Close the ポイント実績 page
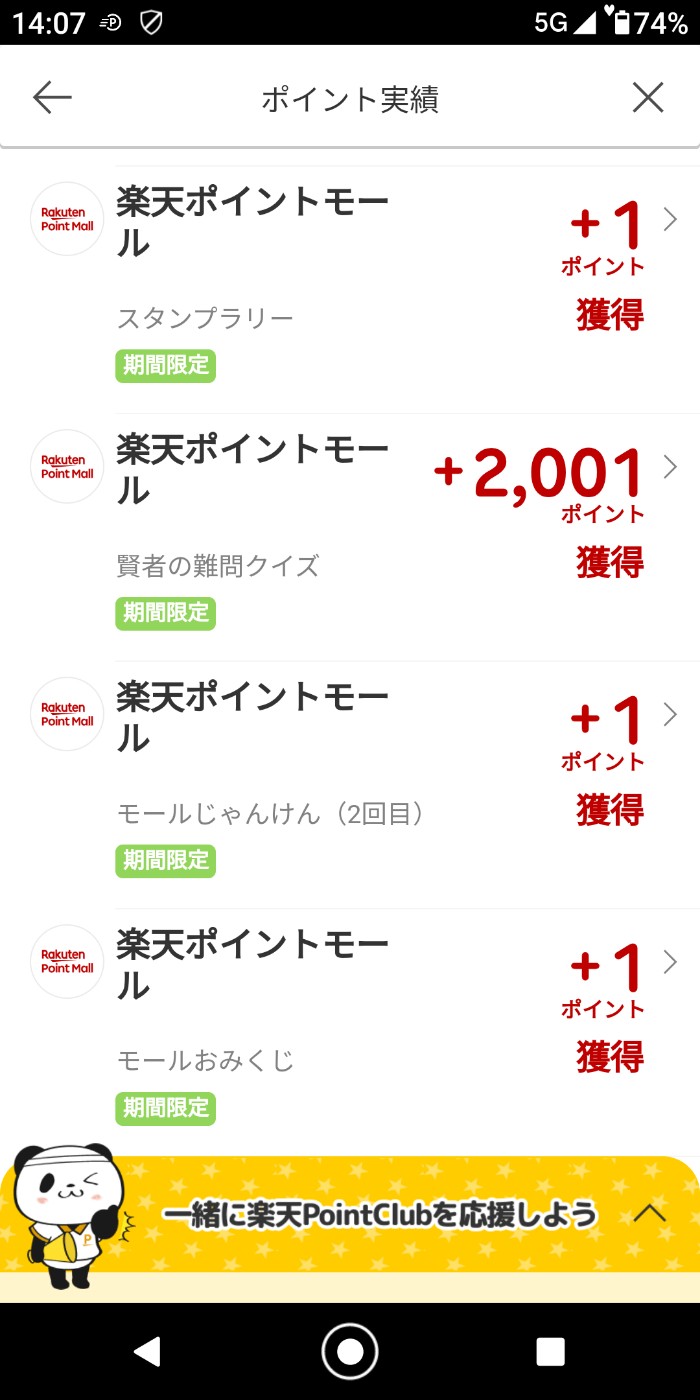Viewport: 700px width, 1400px height. click(x=648, y=97)
